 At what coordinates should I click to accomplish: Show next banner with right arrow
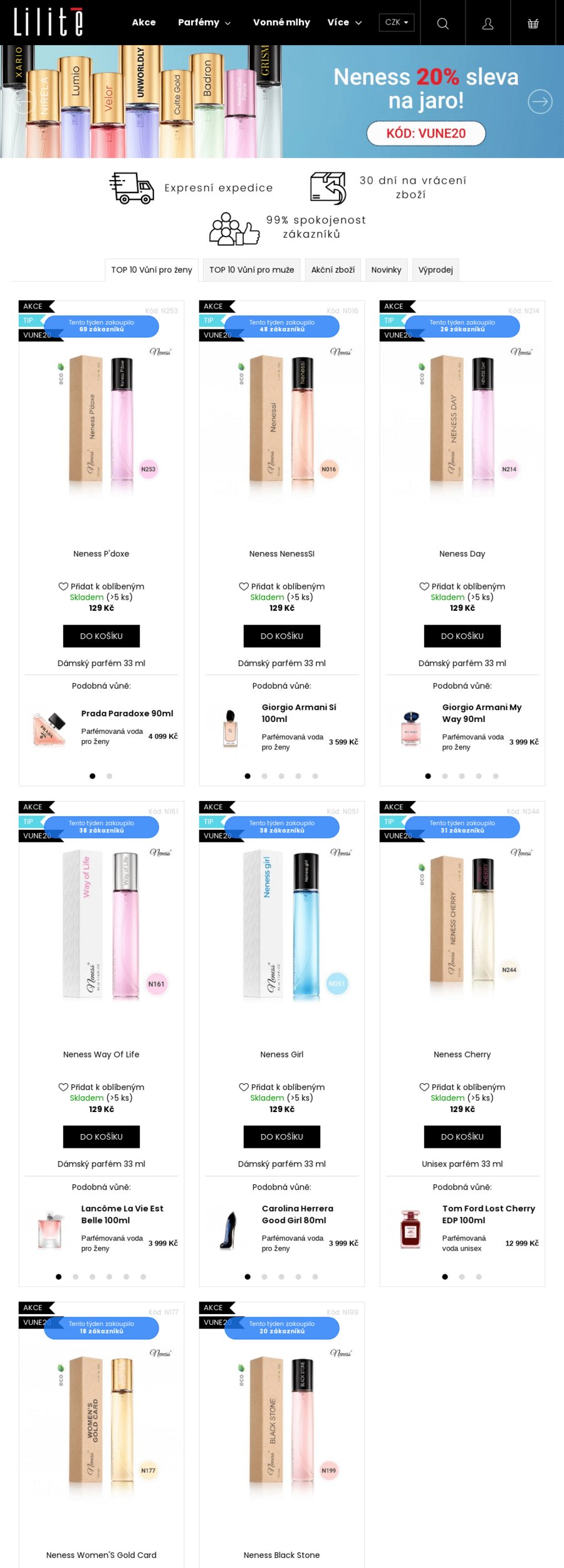[540, 101]
